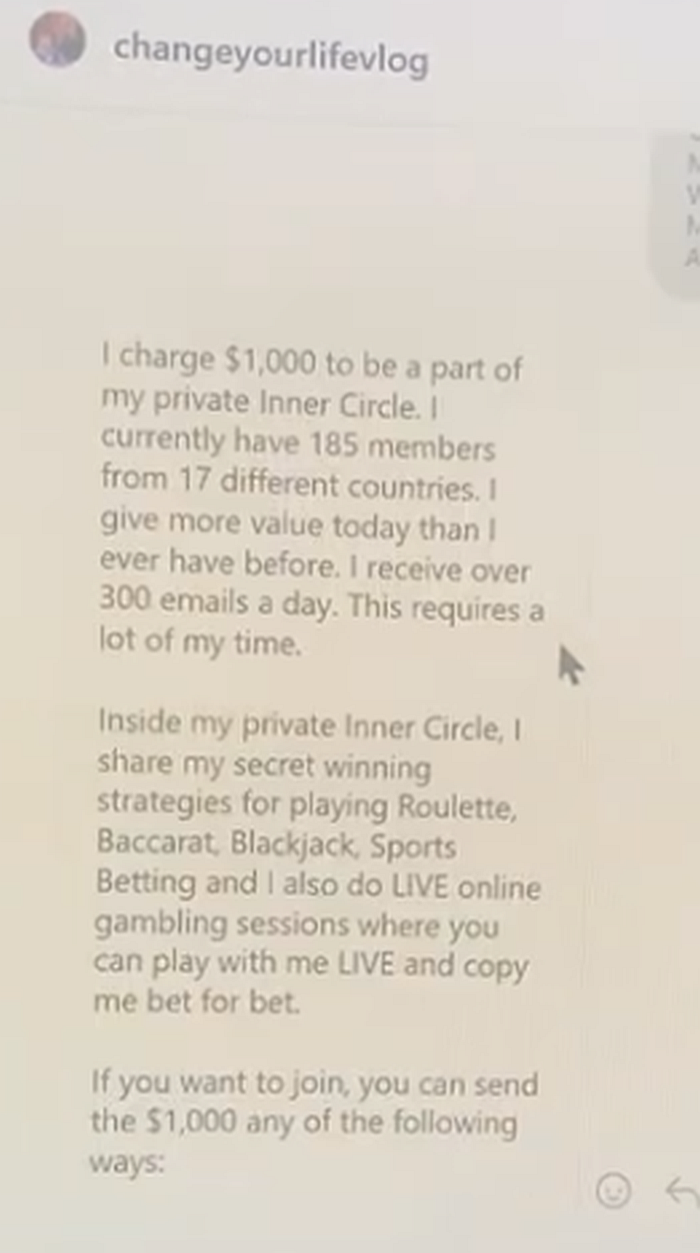The image size is (700, 1253).
Task: Reply to the Inner Circle message
Action: coord(683,1191)
